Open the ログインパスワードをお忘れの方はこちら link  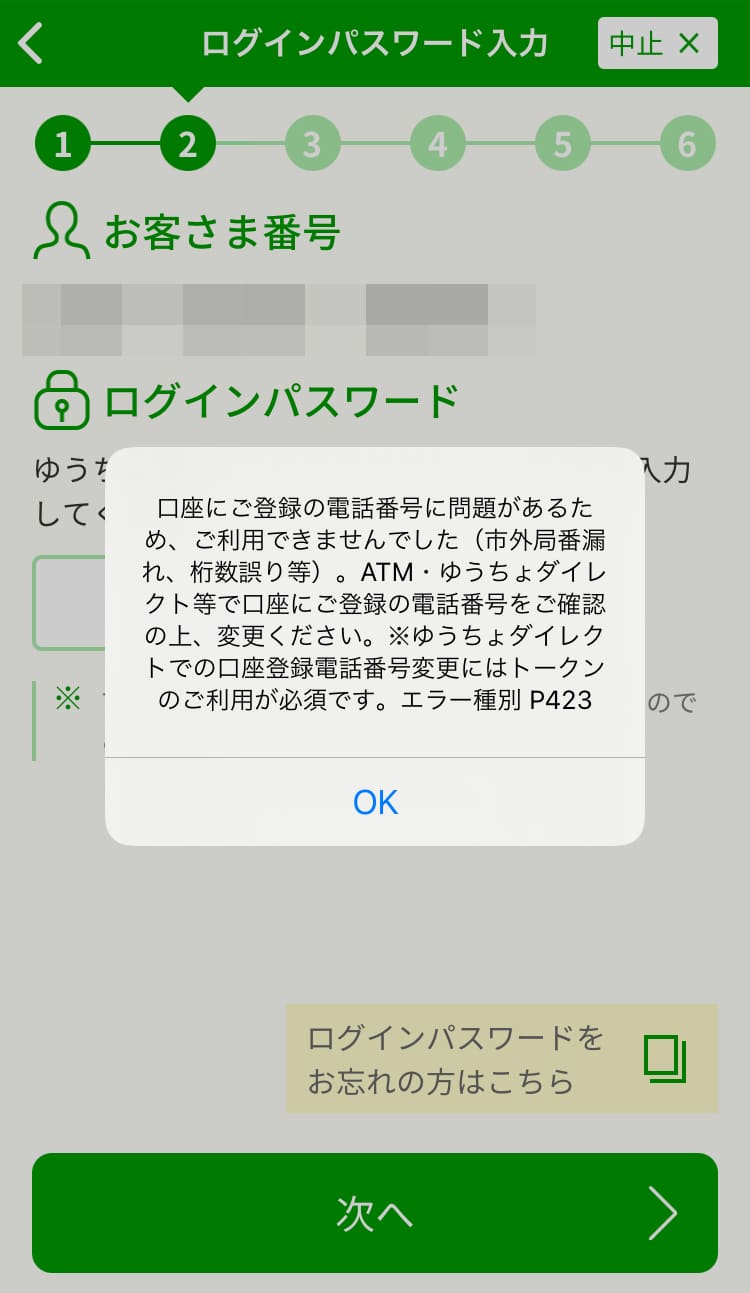[x=502, y=1059]
